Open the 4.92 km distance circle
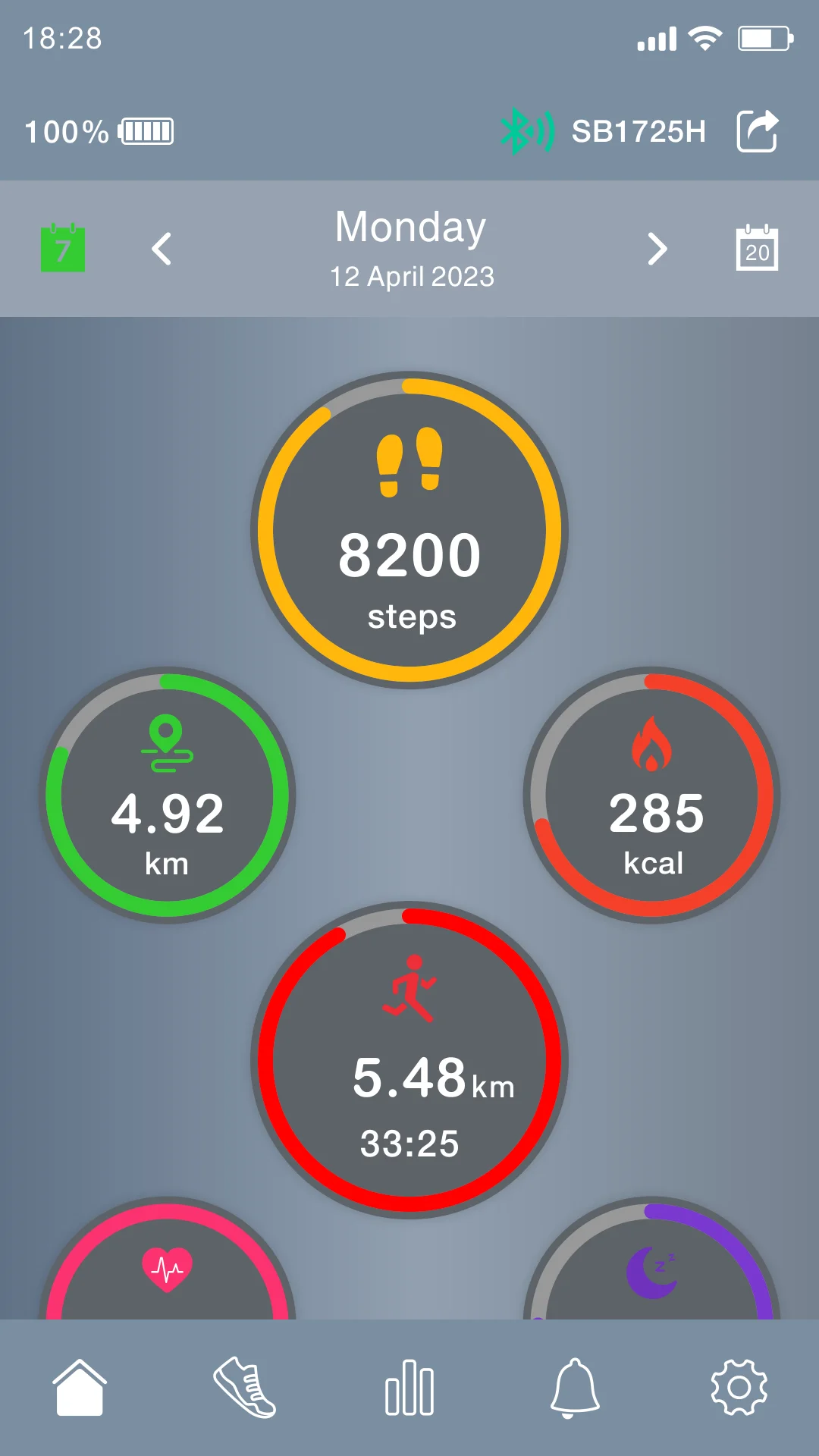This screenshot has width=819, height=1456. tap(167, 795)
